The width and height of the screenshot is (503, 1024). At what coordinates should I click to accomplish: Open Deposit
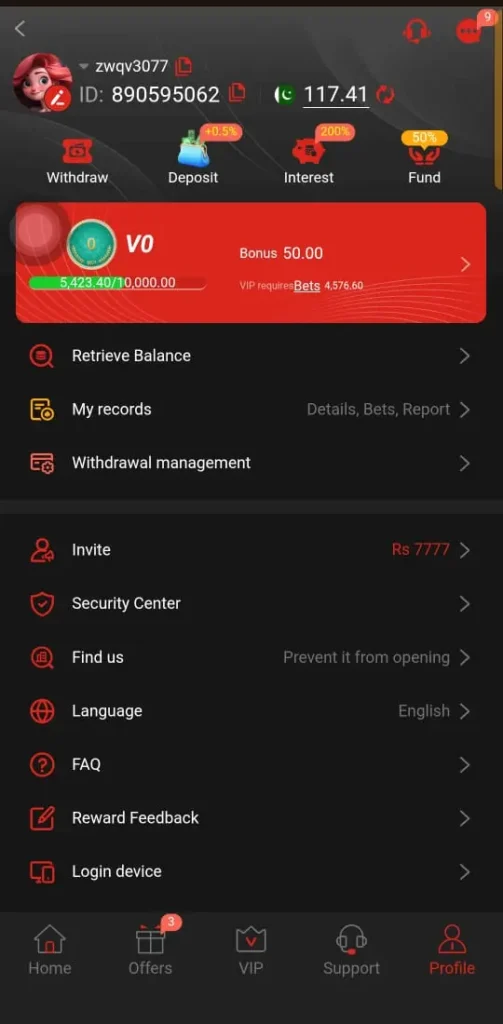point(193,158)
